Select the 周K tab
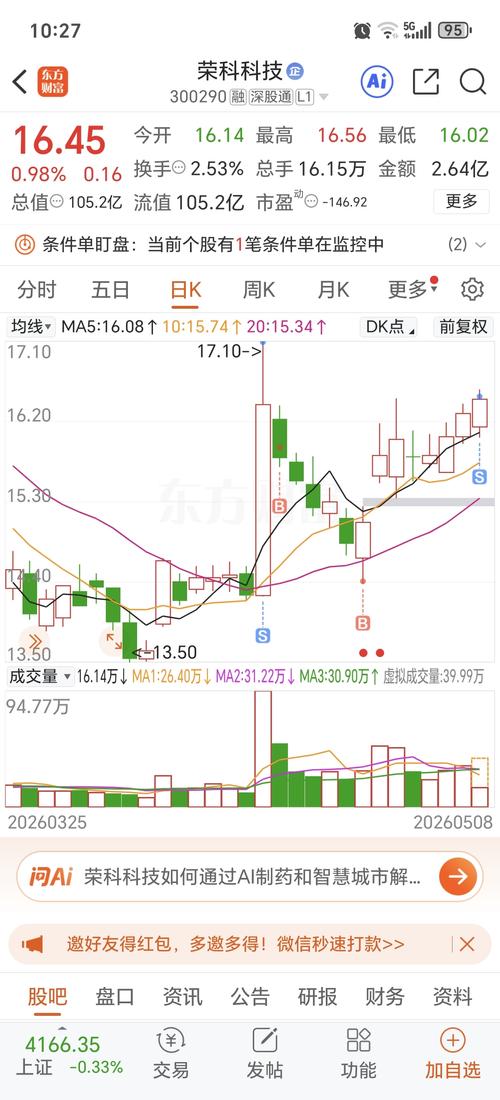This screenshot has height=1100, width=500. pos(259,289)
